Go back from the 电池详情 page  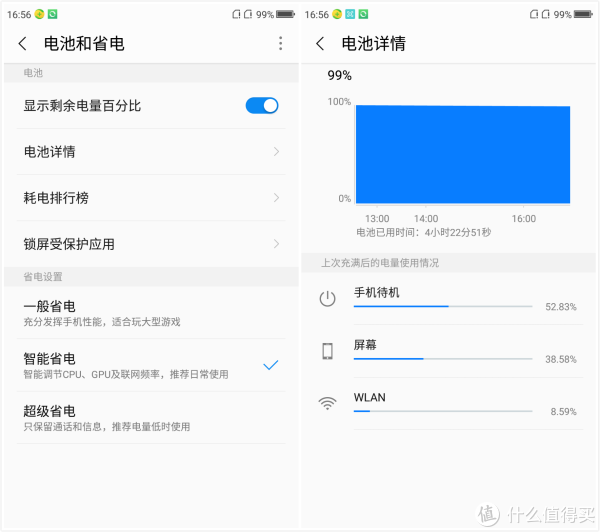320,44
